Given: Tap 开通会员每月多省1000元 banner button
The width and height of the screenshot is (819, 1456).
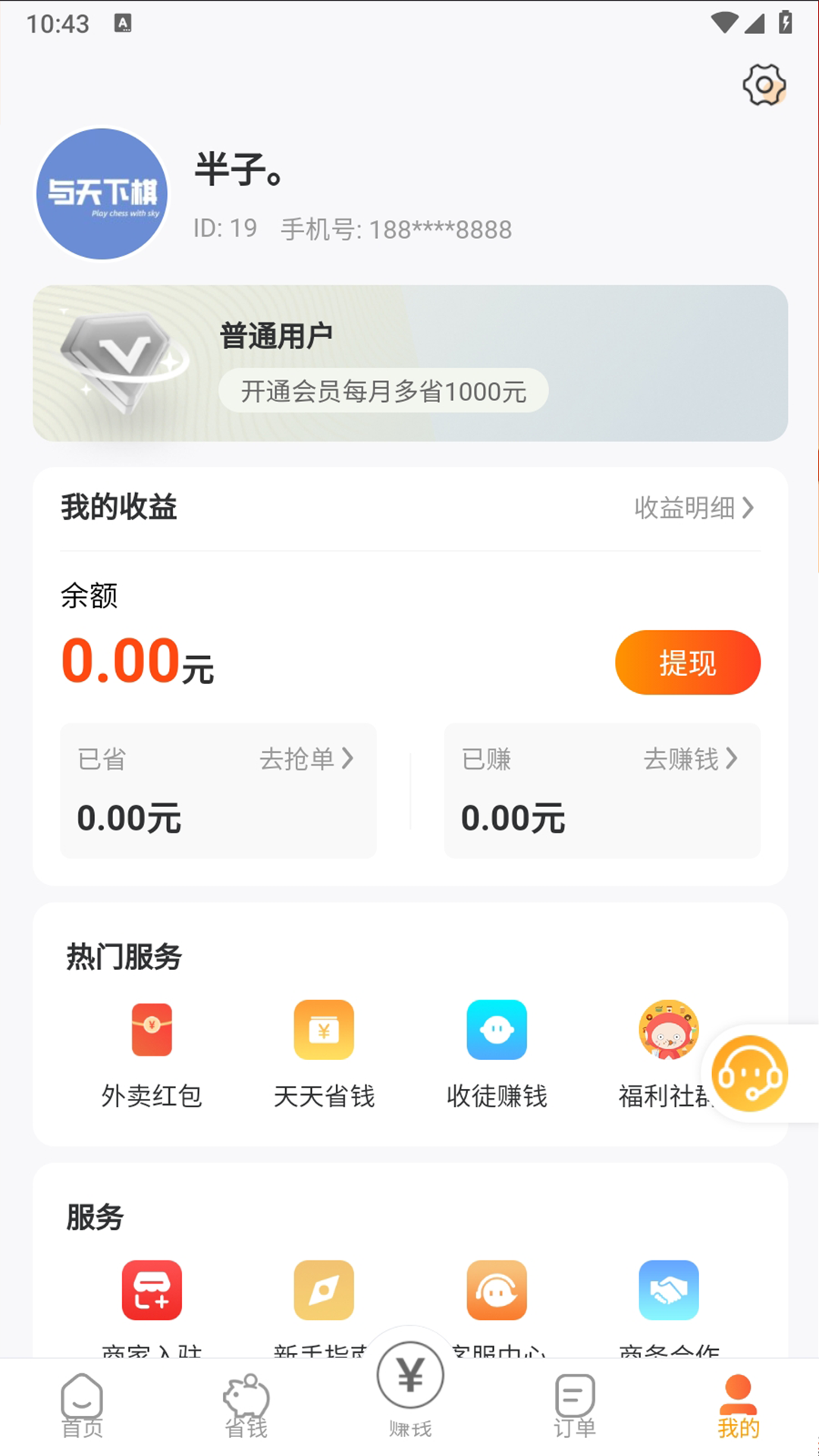Looking at the screenshot, I should point(383,390).
